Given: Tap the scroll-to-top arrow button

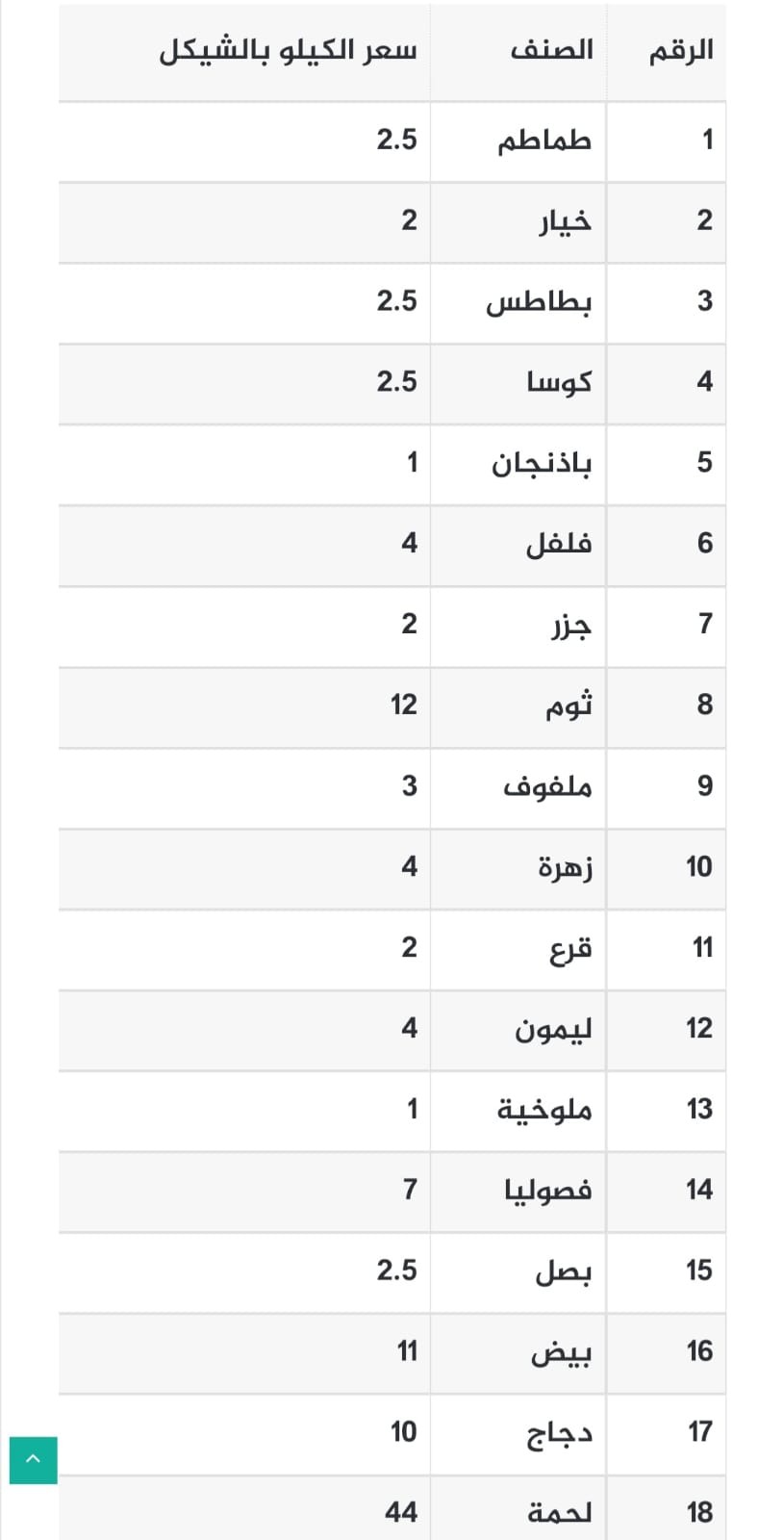Looking at the screenshot, I should tap(34, 1460).
